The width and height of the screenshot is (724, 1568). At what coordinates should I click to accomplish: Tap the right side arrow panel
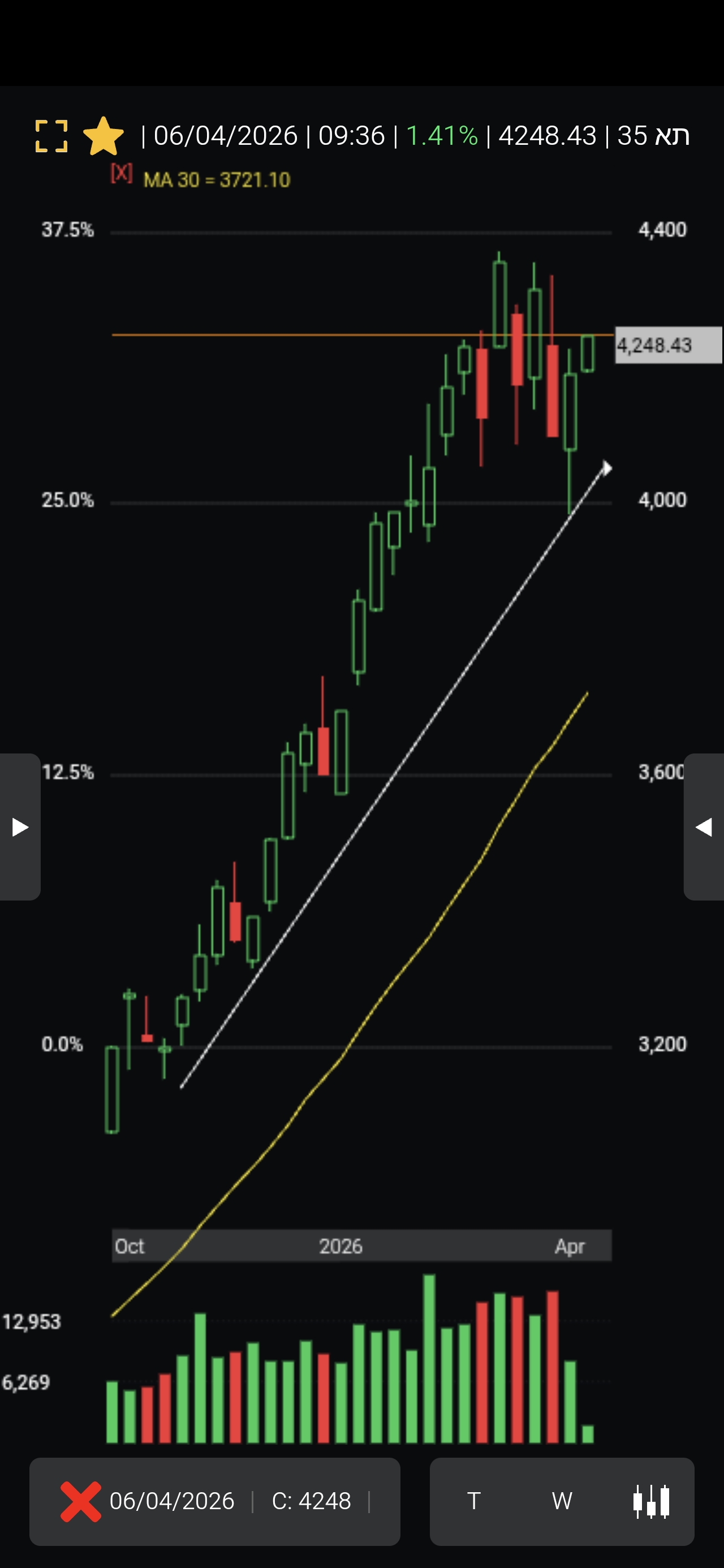[x=704, y=826]
